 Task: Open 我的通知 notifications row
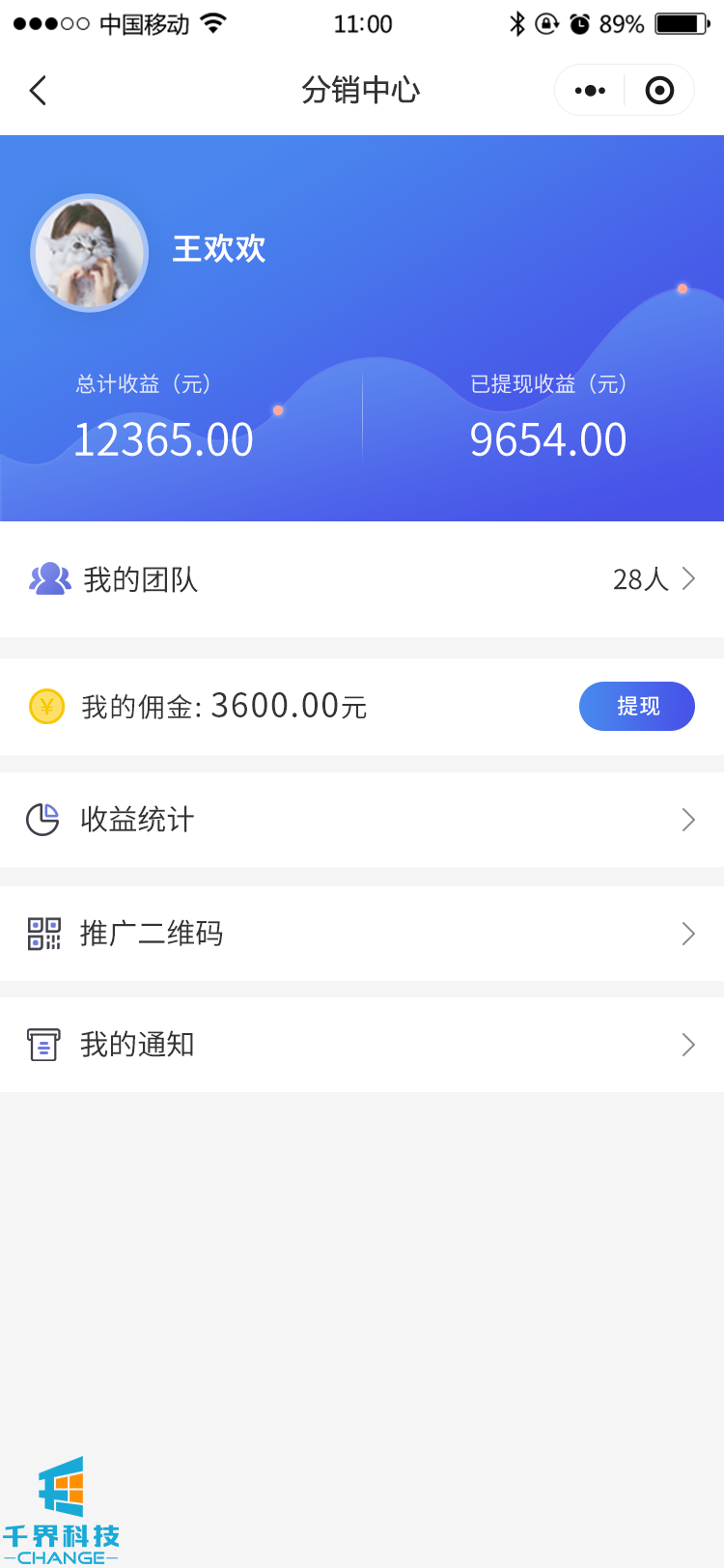(x=362, y=1045)
